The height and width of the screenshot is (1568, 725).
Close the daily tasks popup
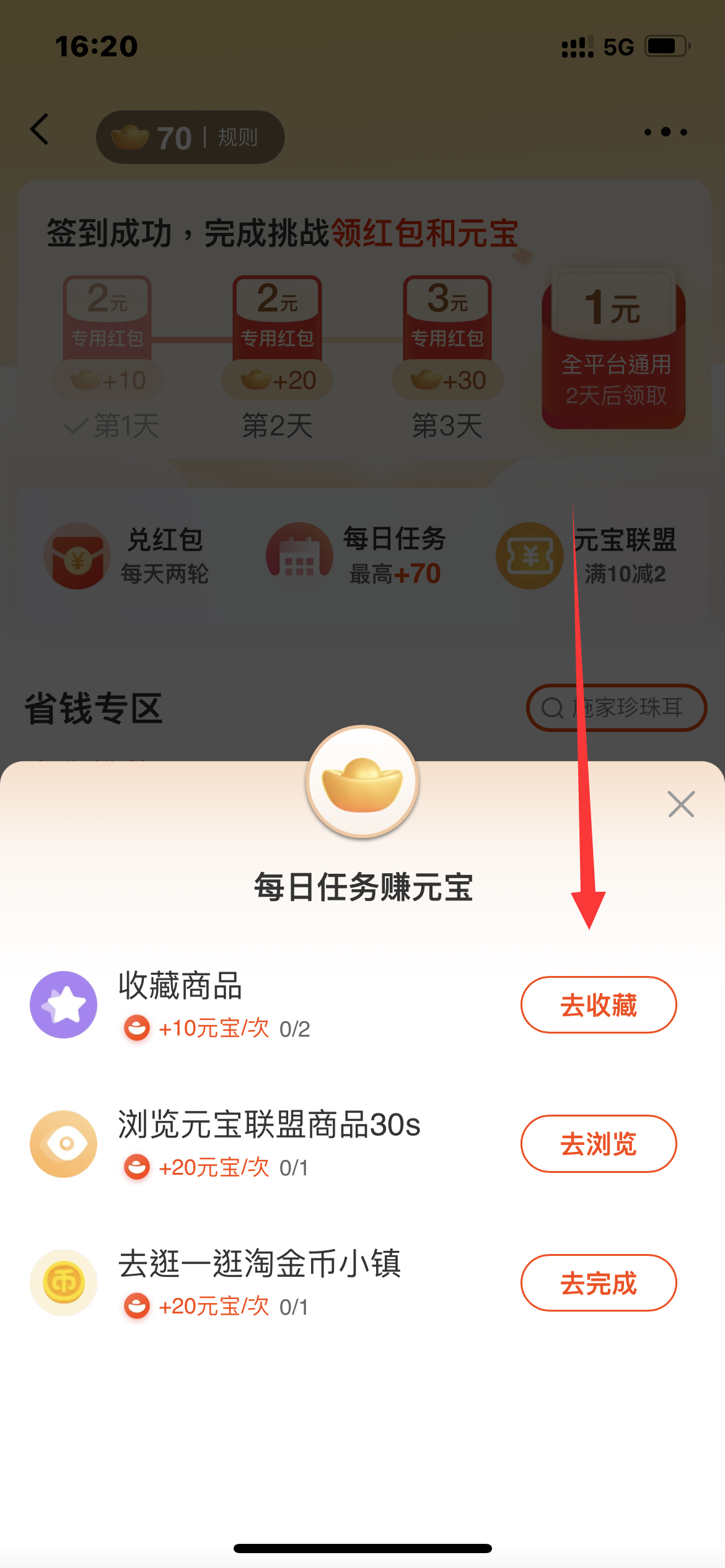coord(681,804)
